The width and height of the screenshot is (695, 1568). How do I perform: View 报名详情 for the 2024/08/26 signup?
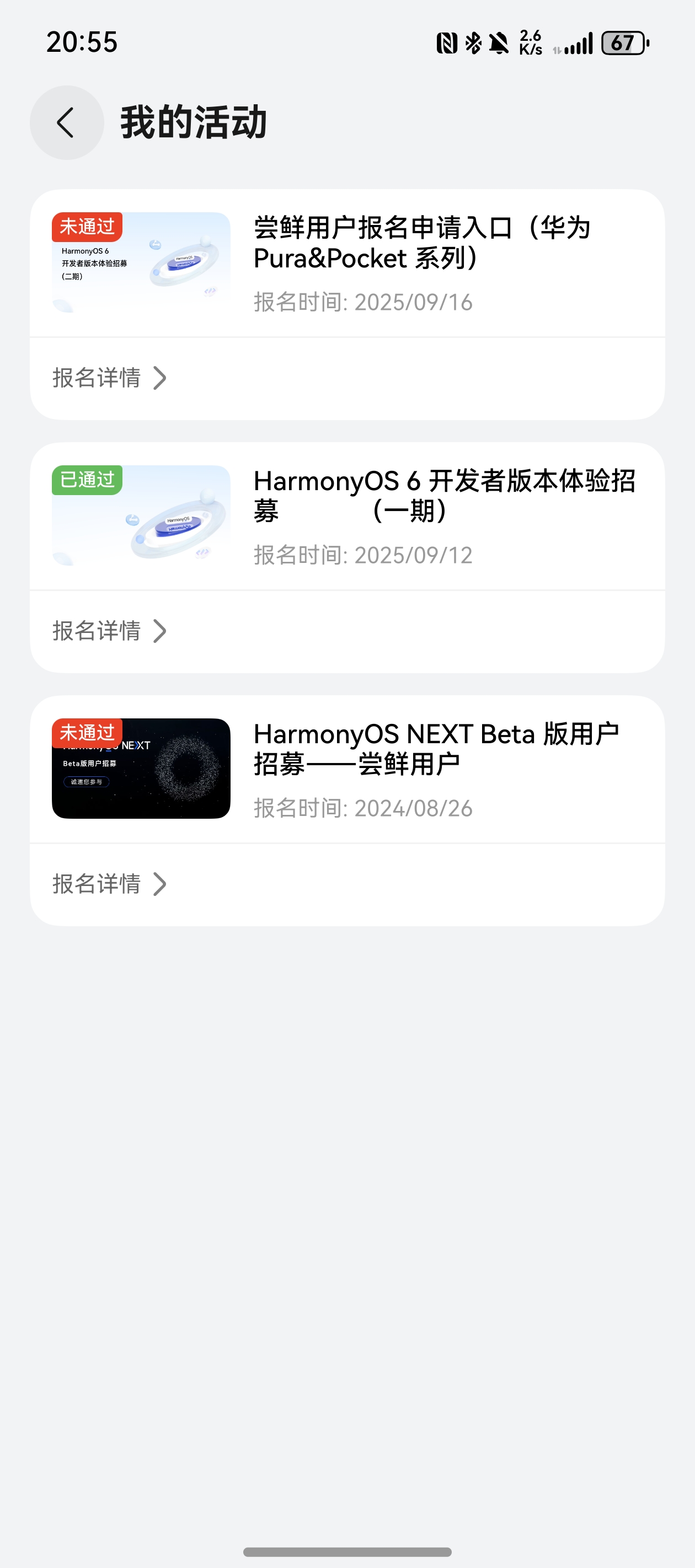coord(110,884)
